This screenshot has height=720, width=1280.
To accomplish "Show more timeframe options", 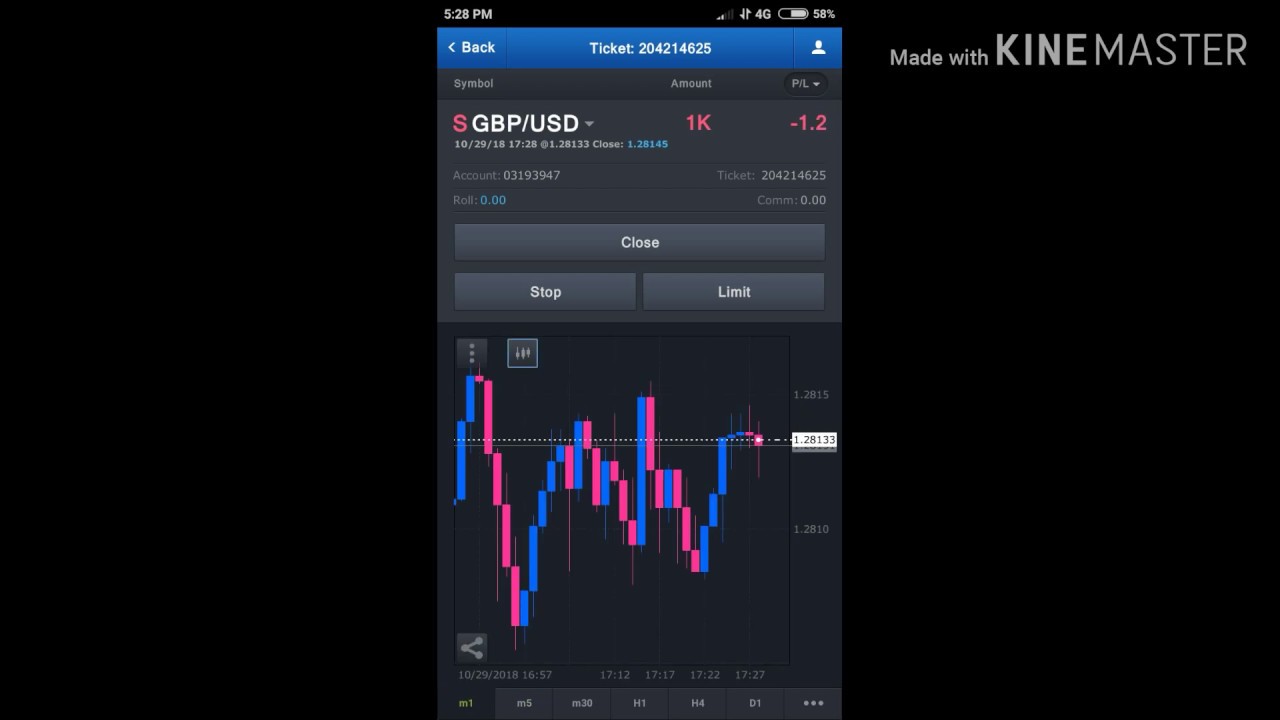I will [813, 703].
